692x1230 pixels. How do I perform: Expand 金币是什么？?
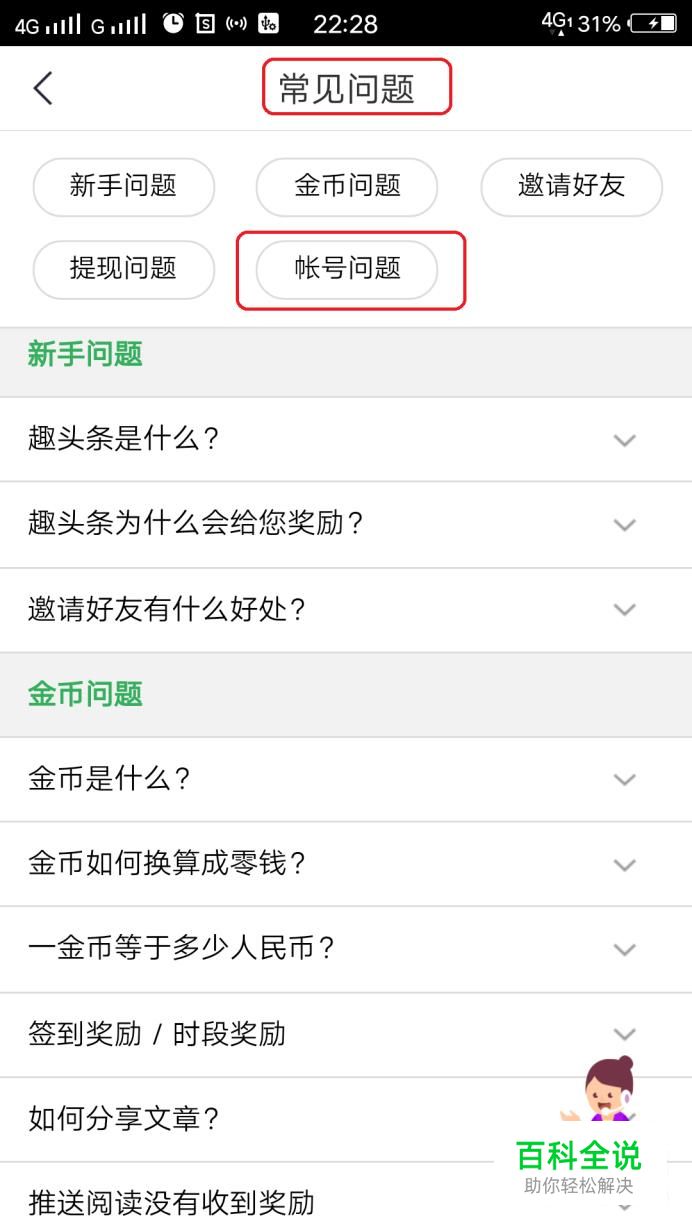point(346,779)
